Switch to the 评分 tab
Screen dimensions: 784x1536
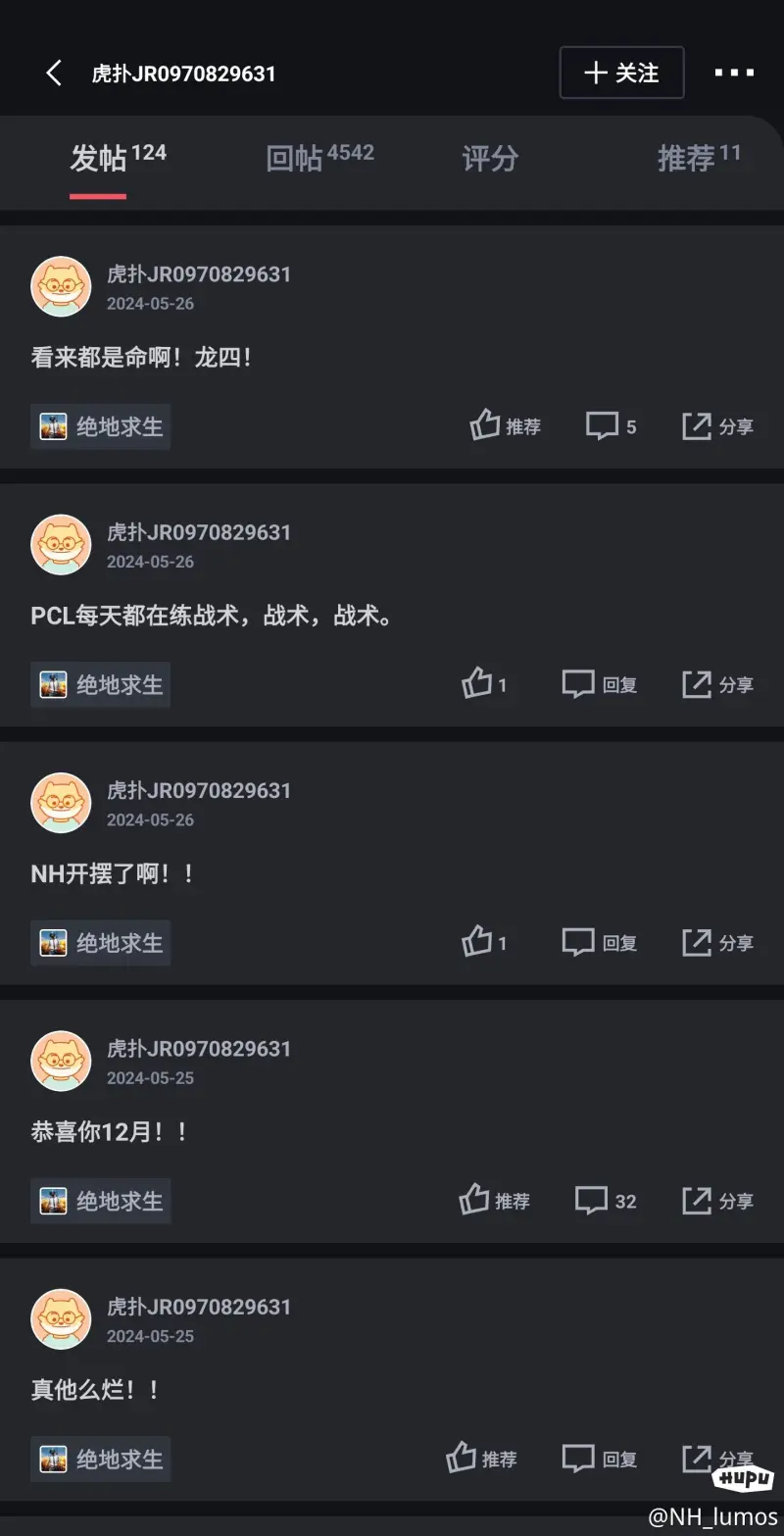point(490,158)
